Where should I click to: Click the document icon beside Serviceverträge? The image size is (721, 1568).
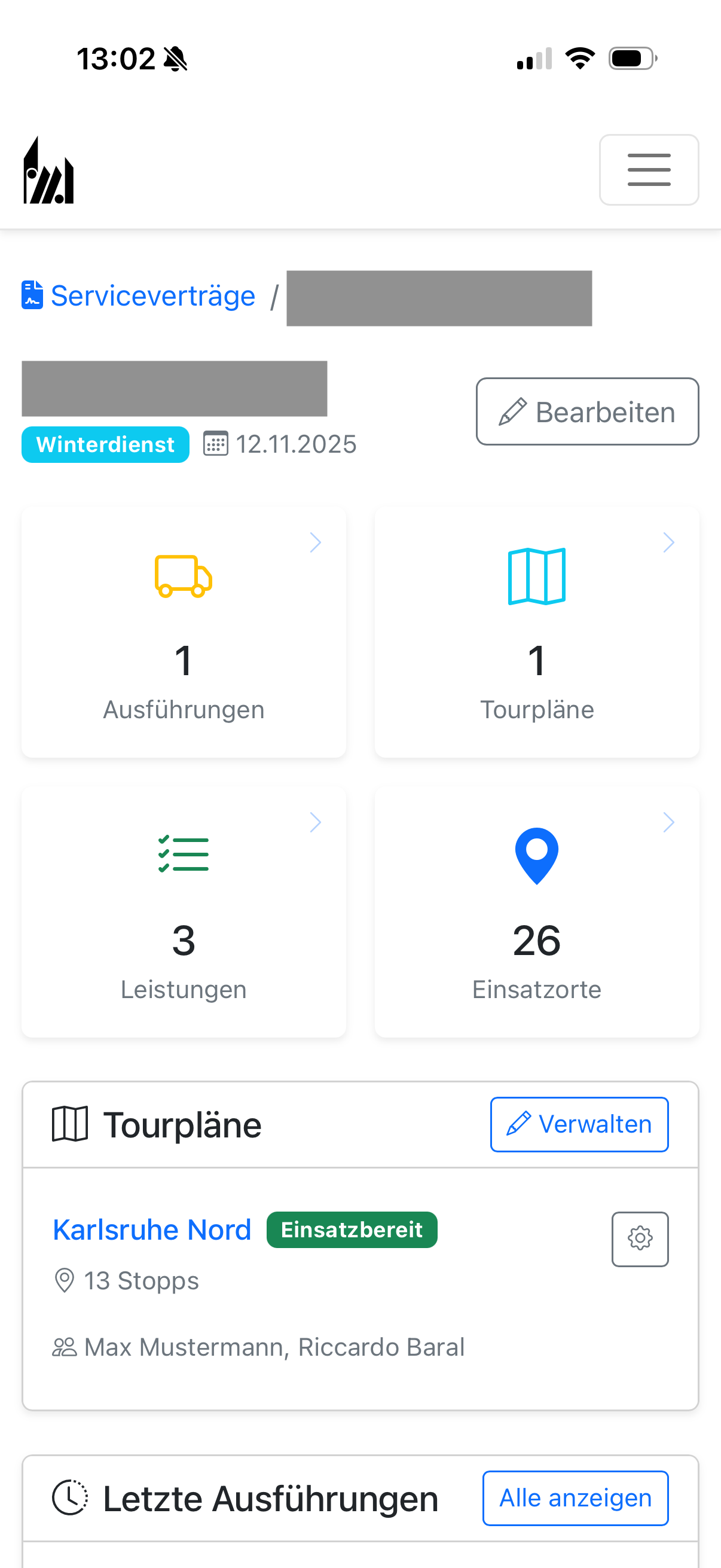[x=32, y=295]
